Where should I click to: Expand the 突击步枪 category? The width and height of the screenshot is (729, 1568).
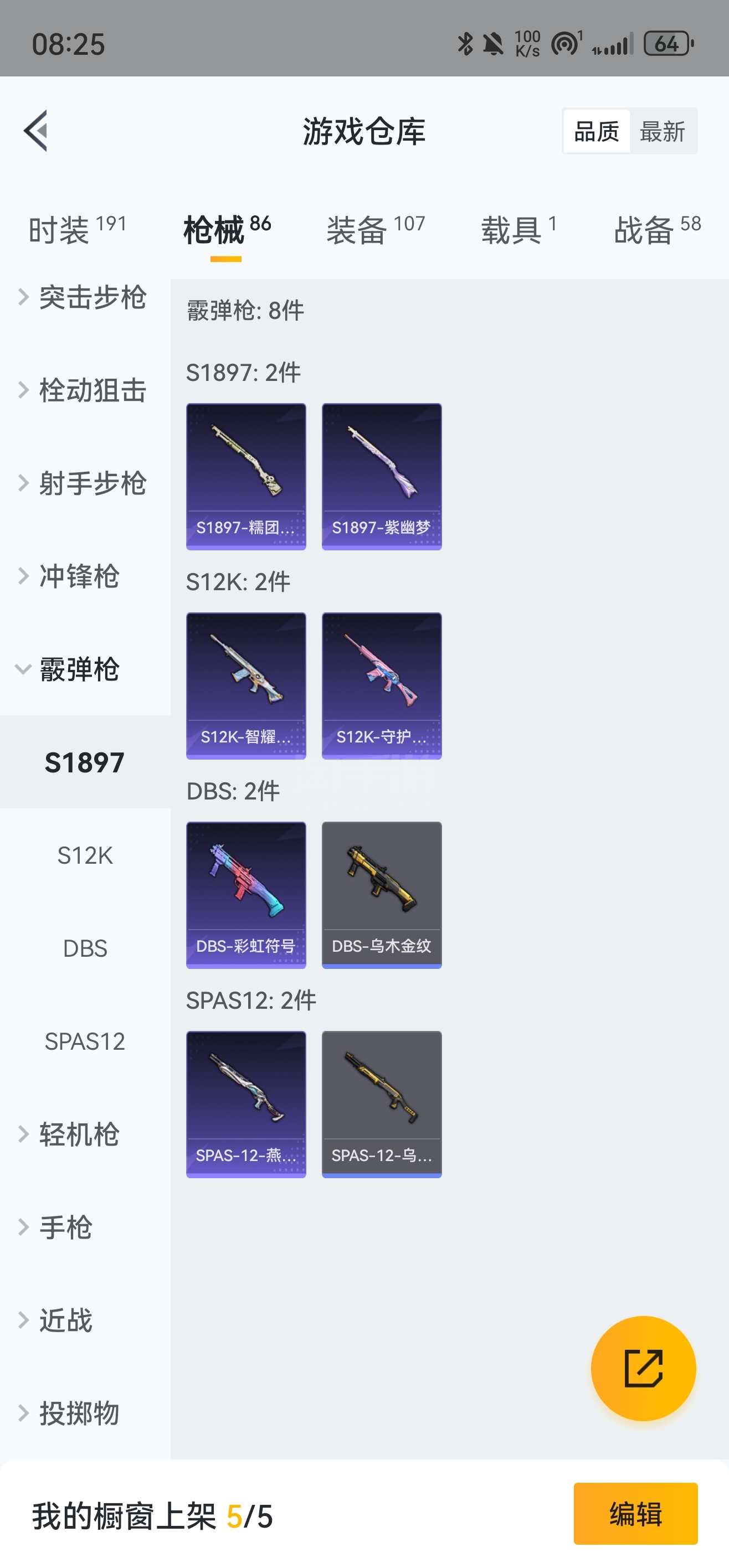[x=85, y=298]
